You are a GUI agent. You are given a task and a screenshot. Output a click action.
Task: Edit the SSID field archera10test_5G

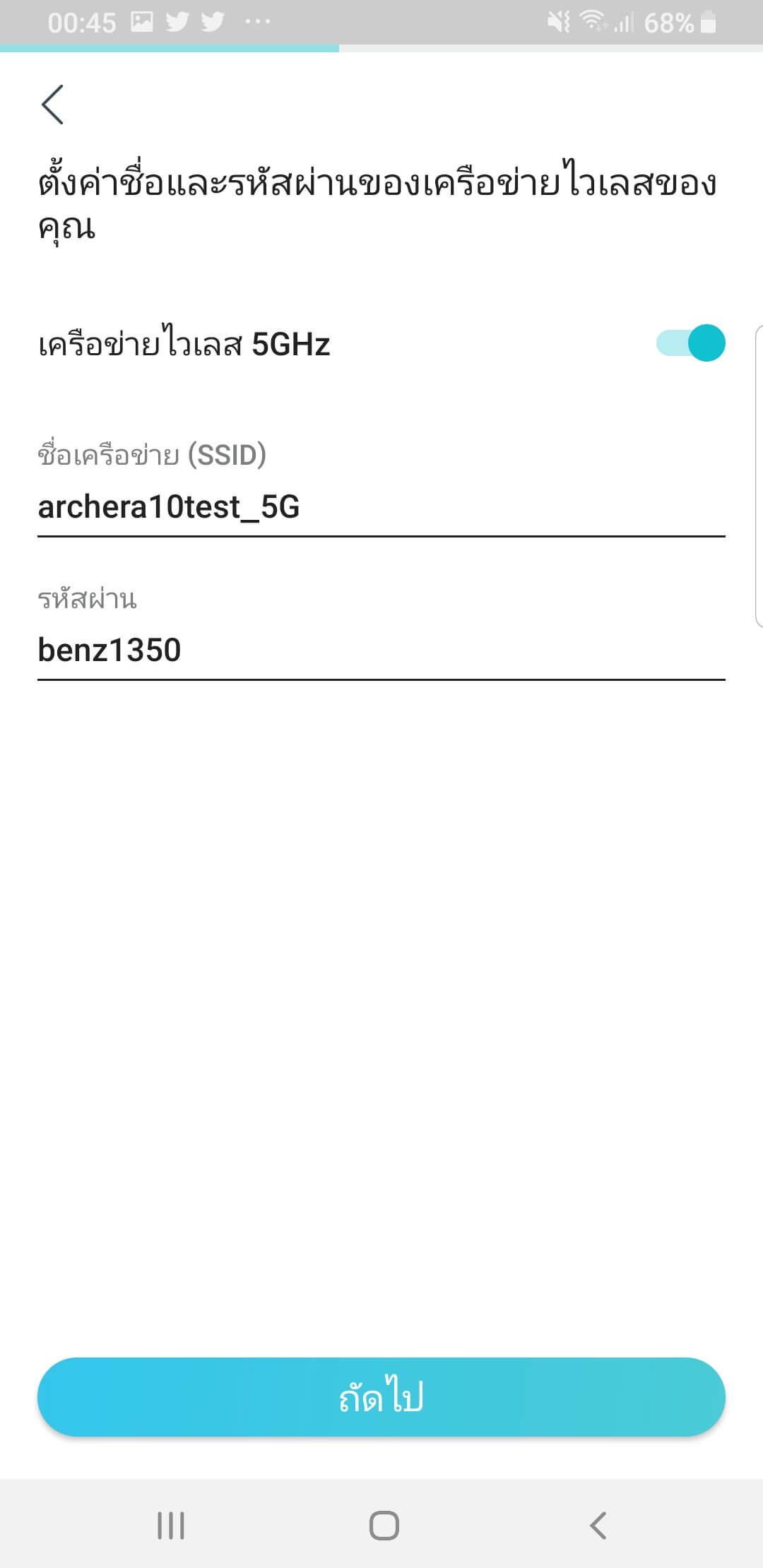tap(381, 507)
